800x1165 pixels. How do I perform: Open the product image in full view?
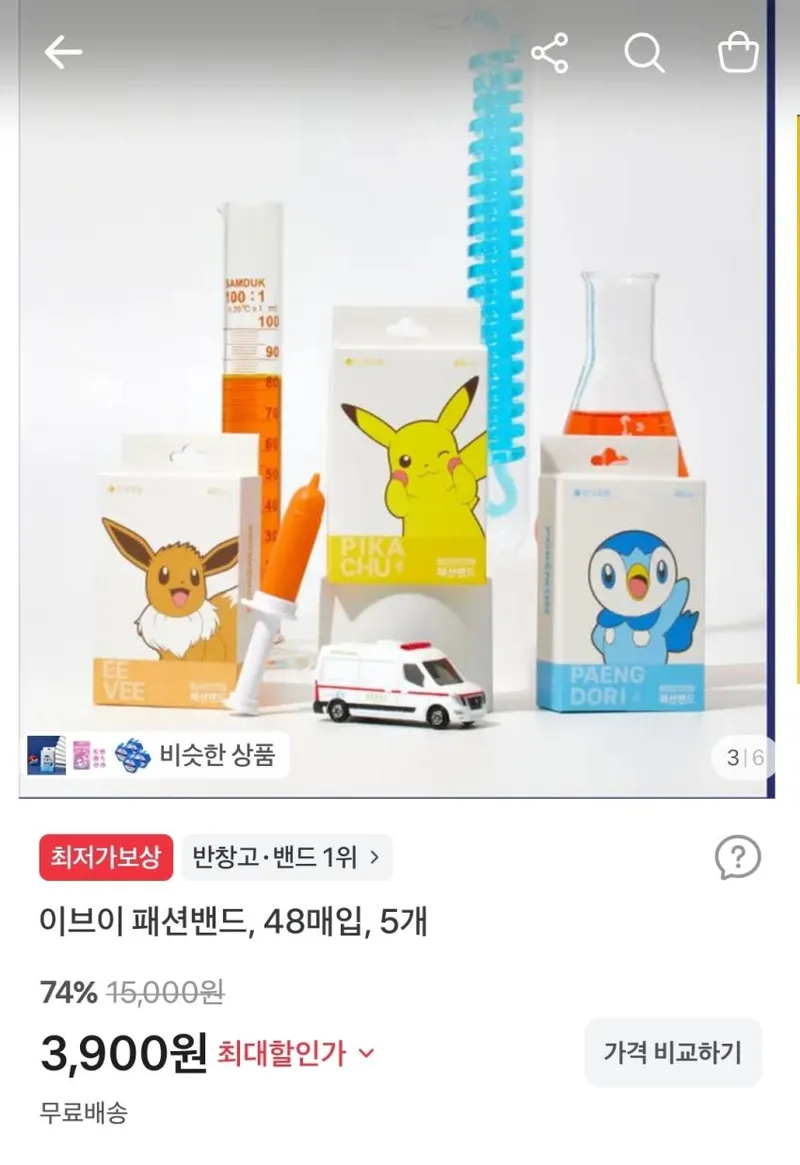point(397,399)
